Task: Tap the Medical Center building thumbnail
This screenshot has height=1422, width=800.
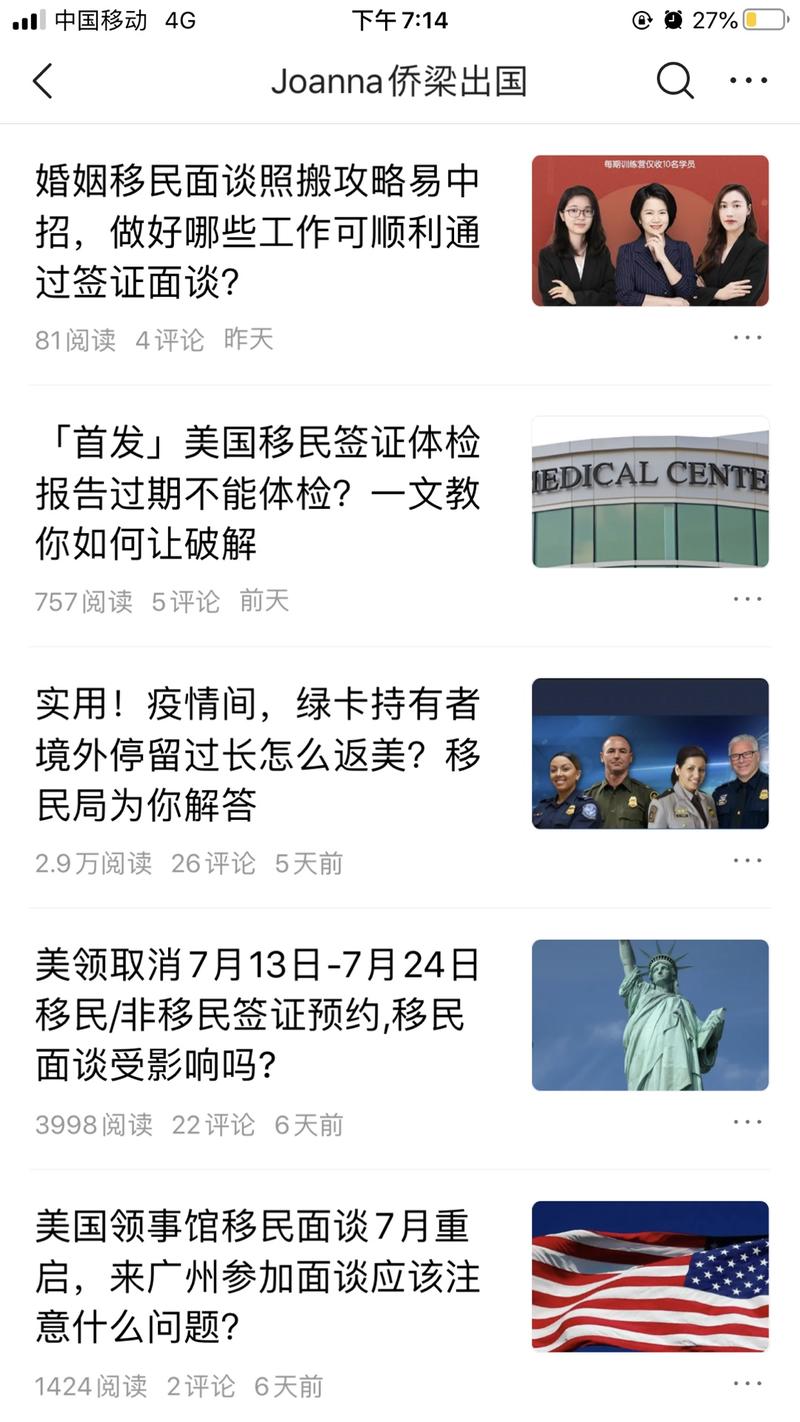Action: (650, 492)
